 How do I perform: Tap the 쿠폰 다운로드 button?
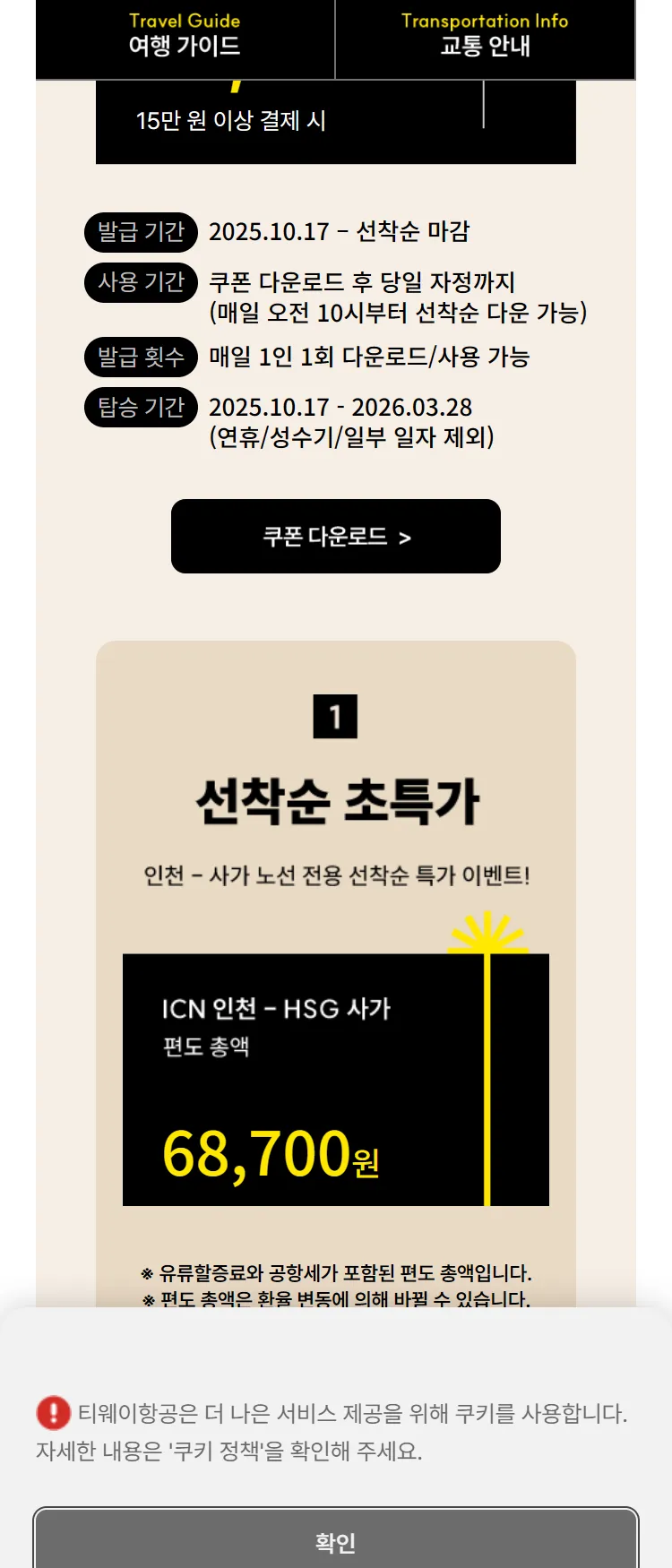click(336, 537)
